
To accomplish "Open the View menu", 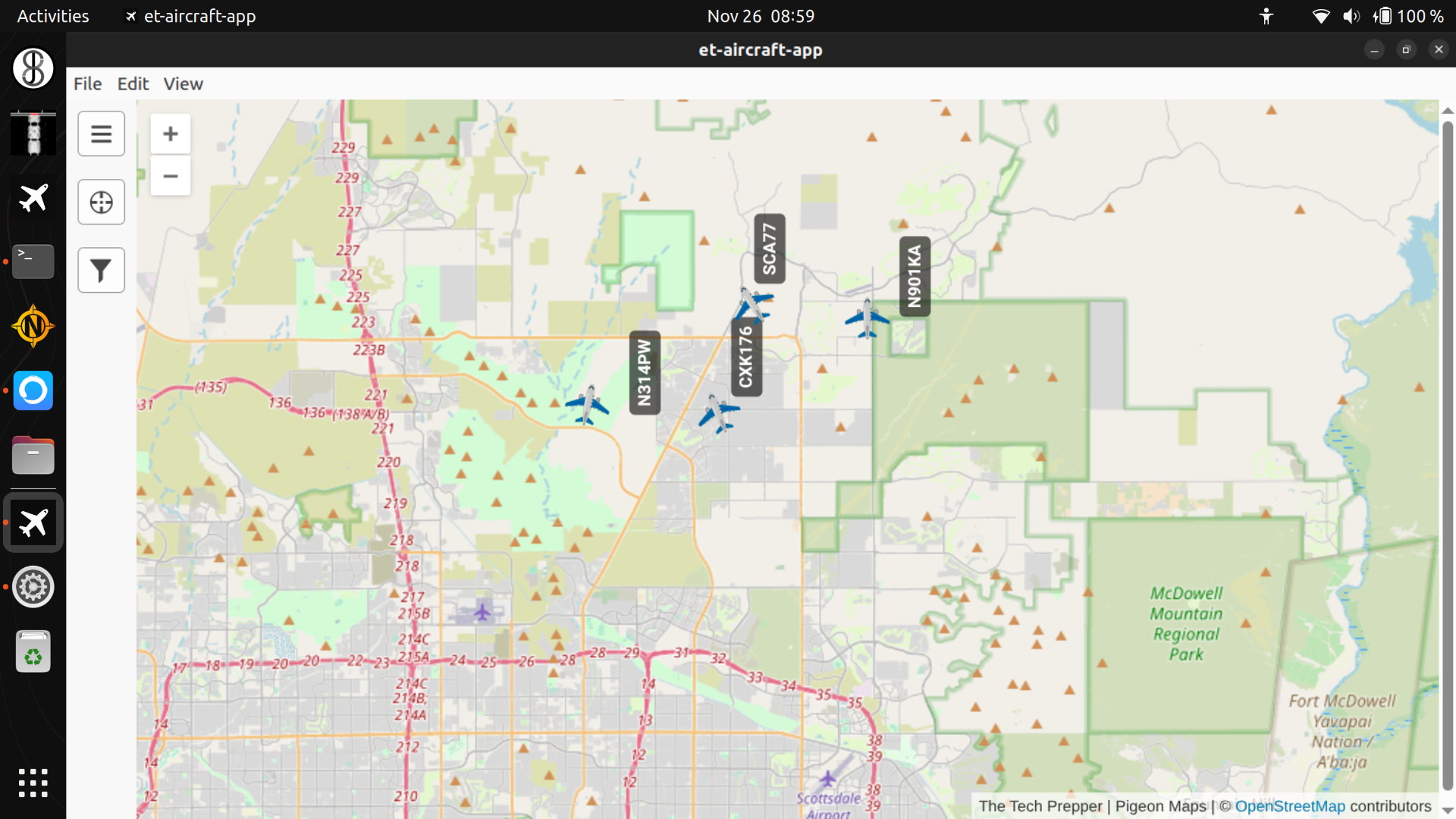I will [x=183, y=84].
